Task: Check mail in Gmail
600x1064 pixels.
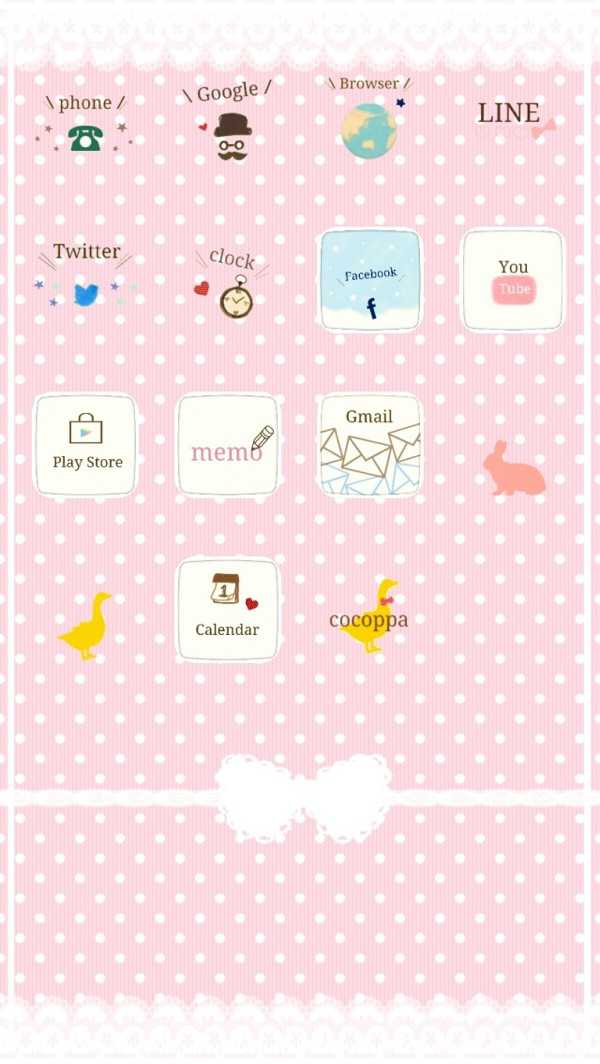Action: (371, 445)
